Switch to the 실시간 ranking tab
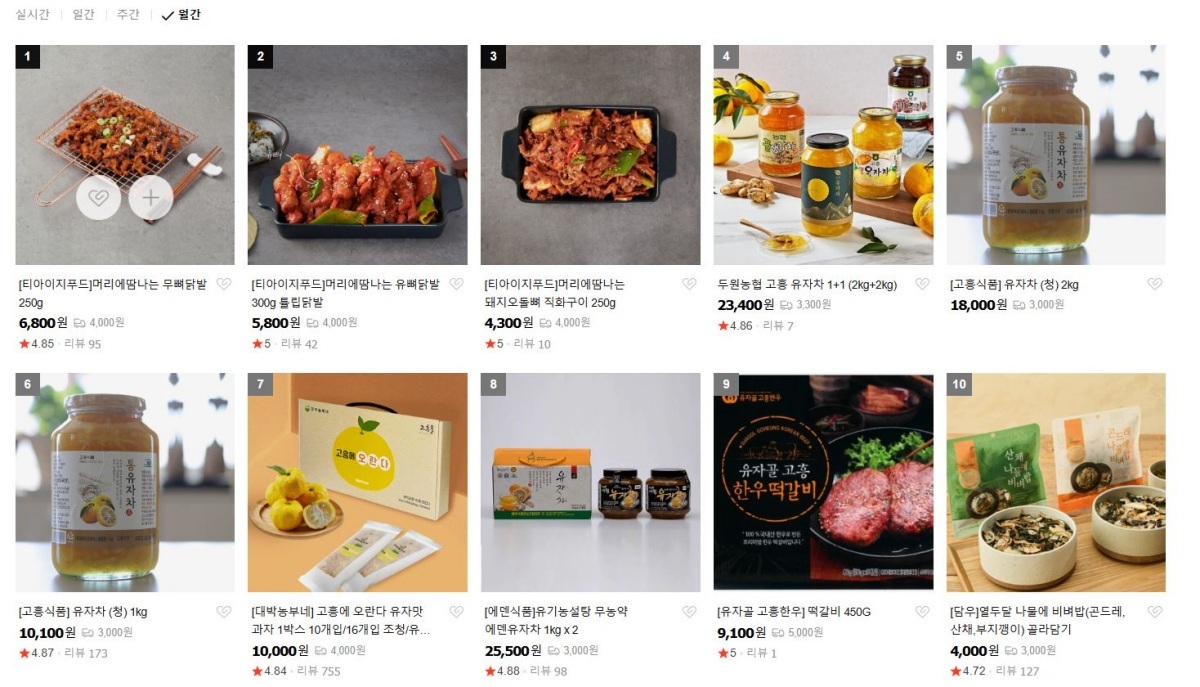Viewport: 1200px width, 687px height. [34, 15]
